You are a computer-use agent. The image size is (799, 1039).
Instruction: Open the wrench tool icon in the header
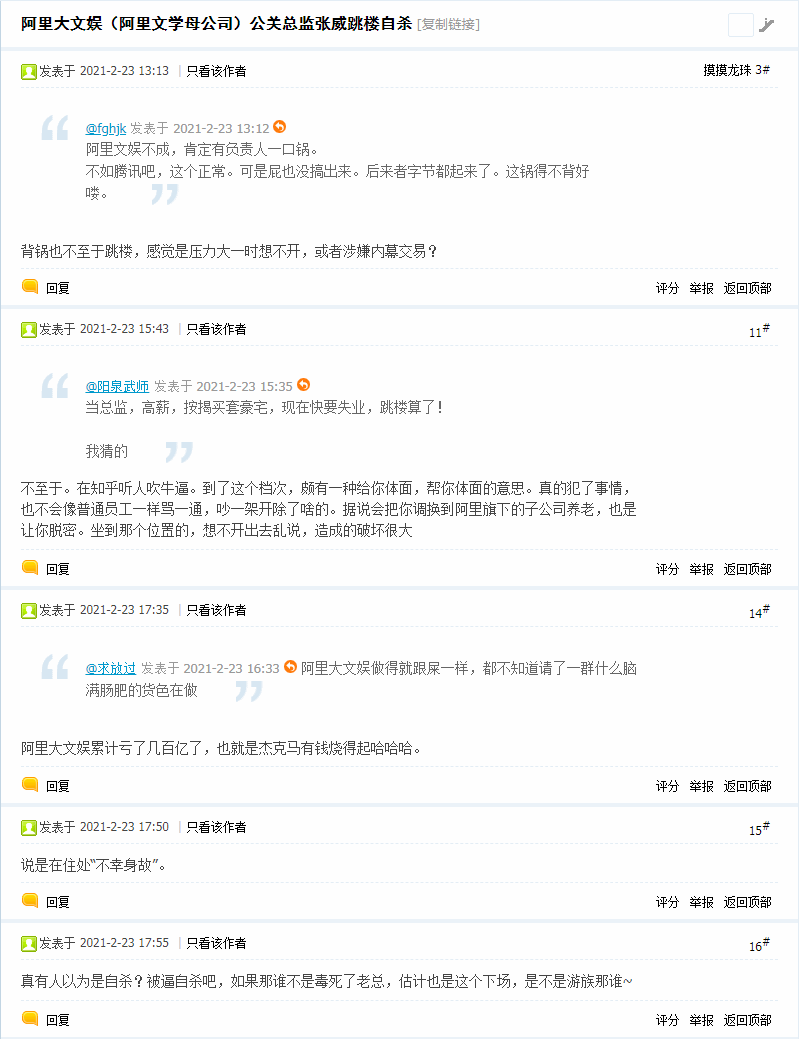point(767,25)
